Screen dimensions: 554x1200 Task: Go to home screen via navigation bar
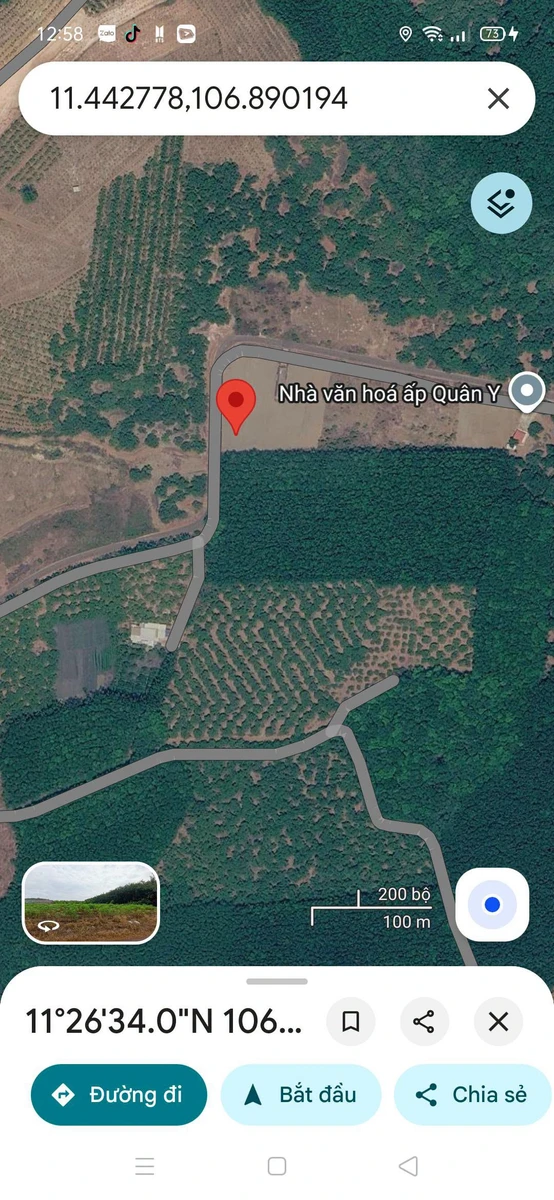coord(277,1166)
